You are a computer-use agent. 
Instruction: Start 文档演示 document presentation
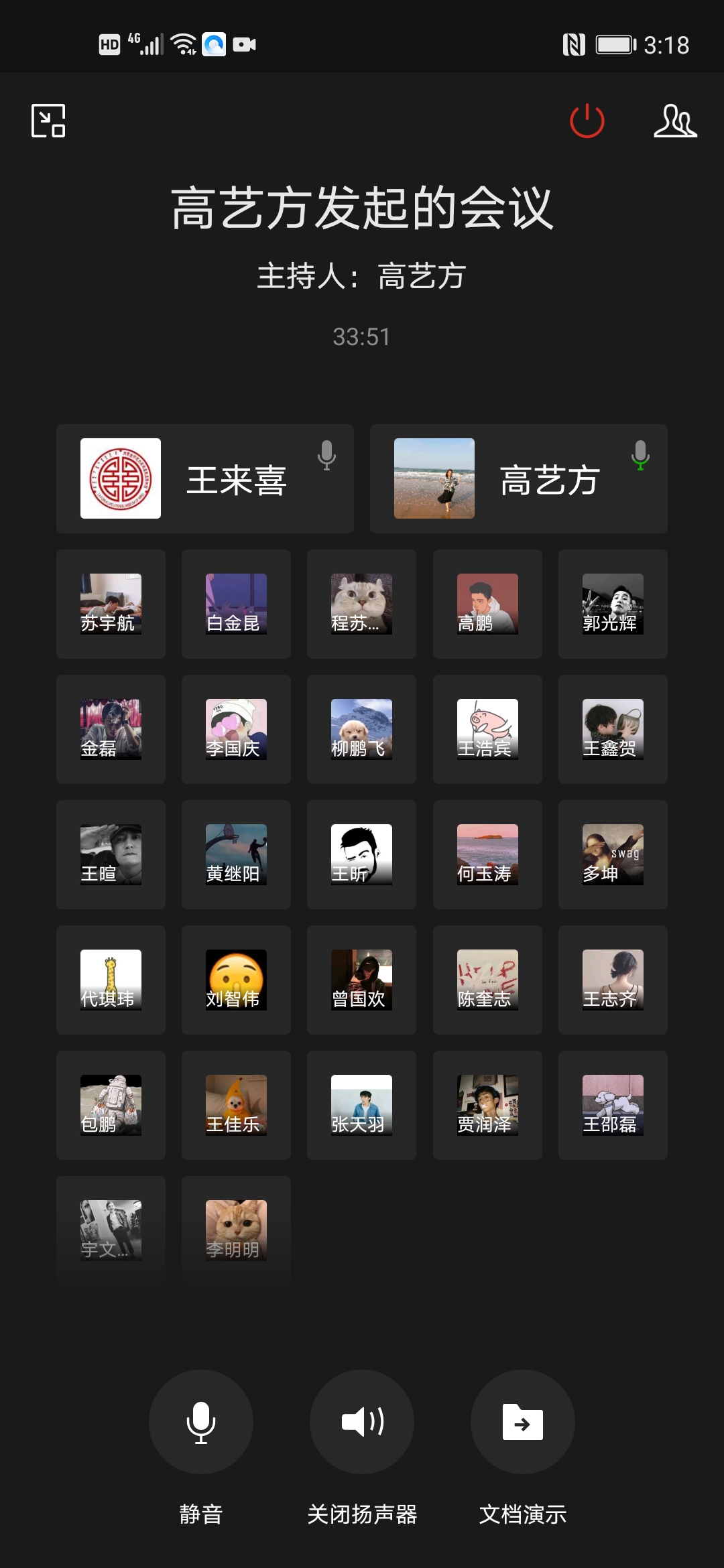point(522,1421)
